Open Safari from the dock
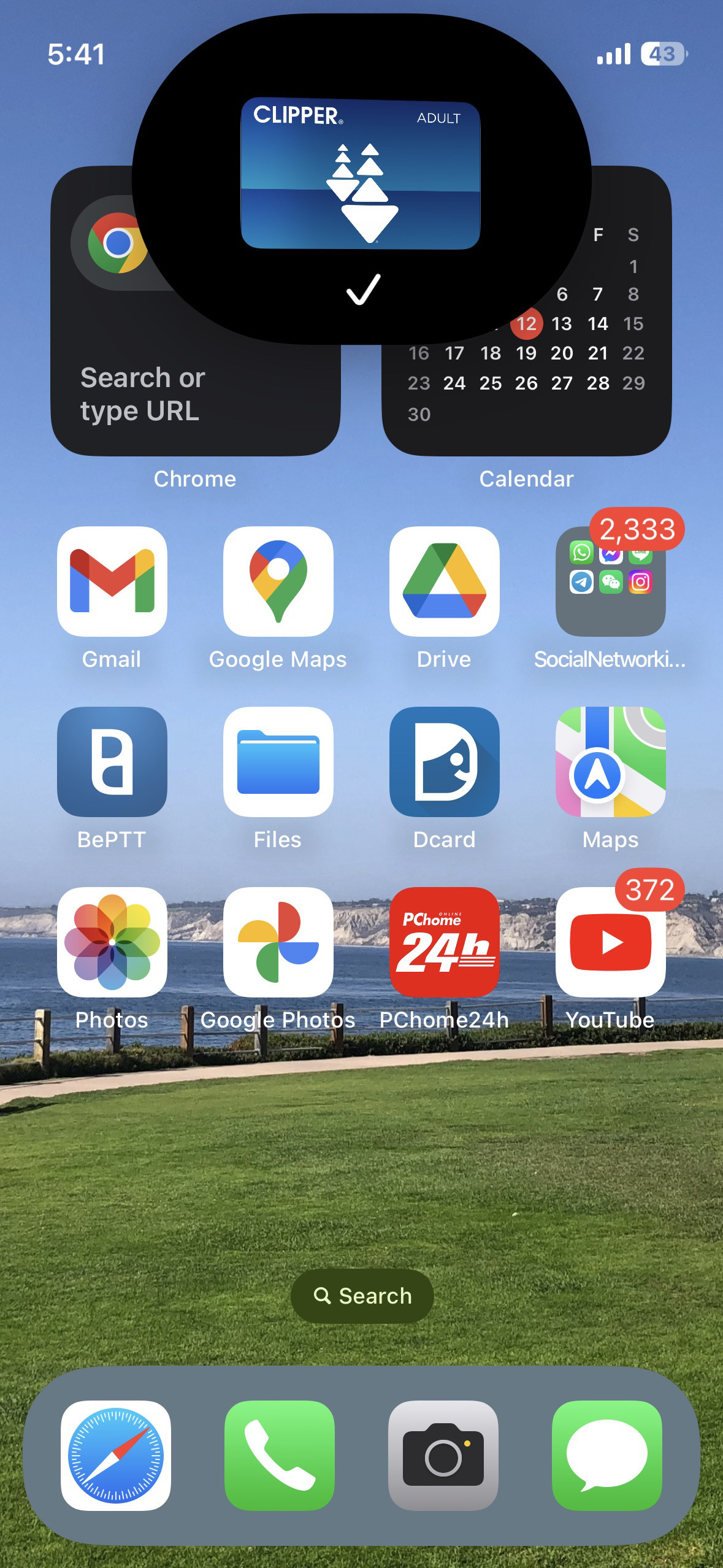This screenshot has height=1568, width=723. pos(115,1455)
